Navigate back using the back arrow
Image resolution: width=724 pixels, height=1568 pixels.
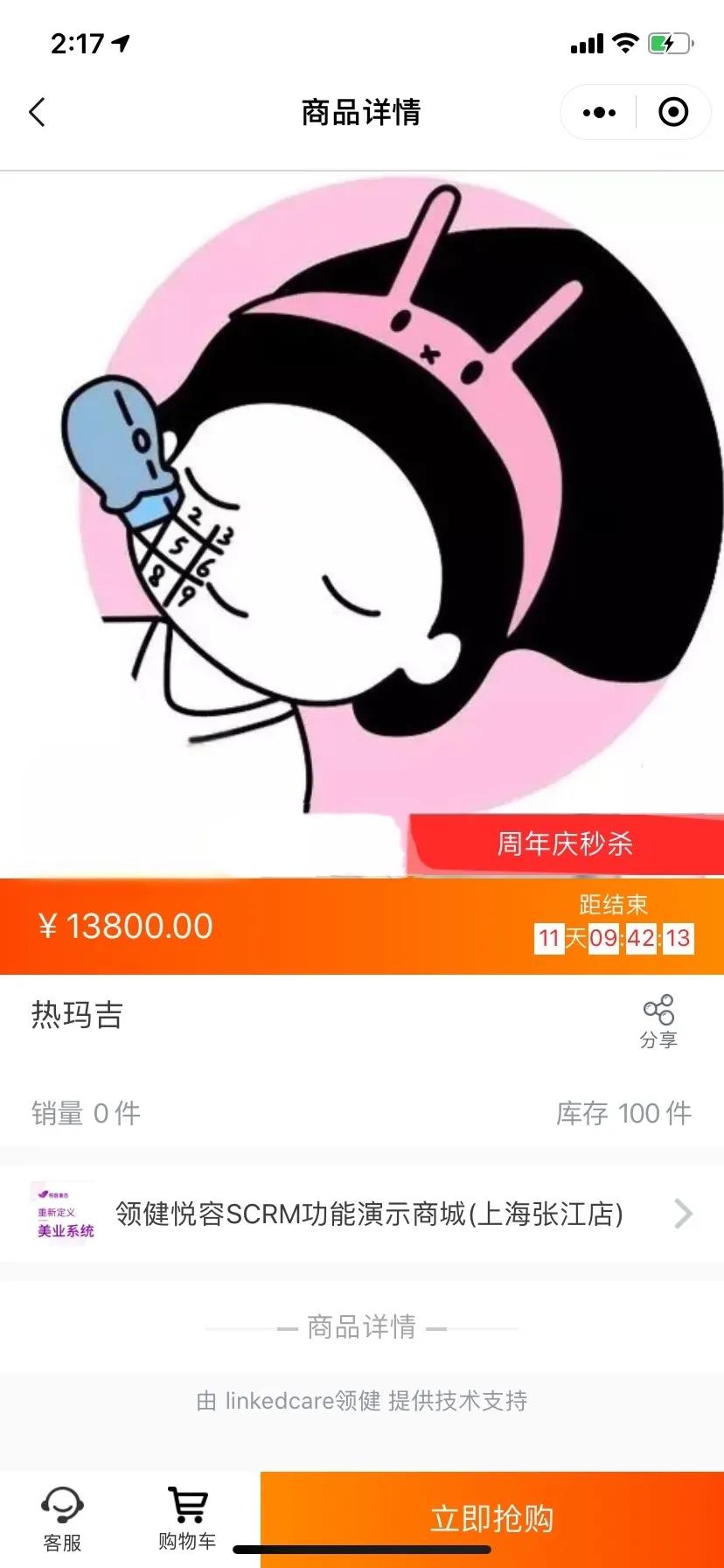pyautogui.click(x=37, y=112)
